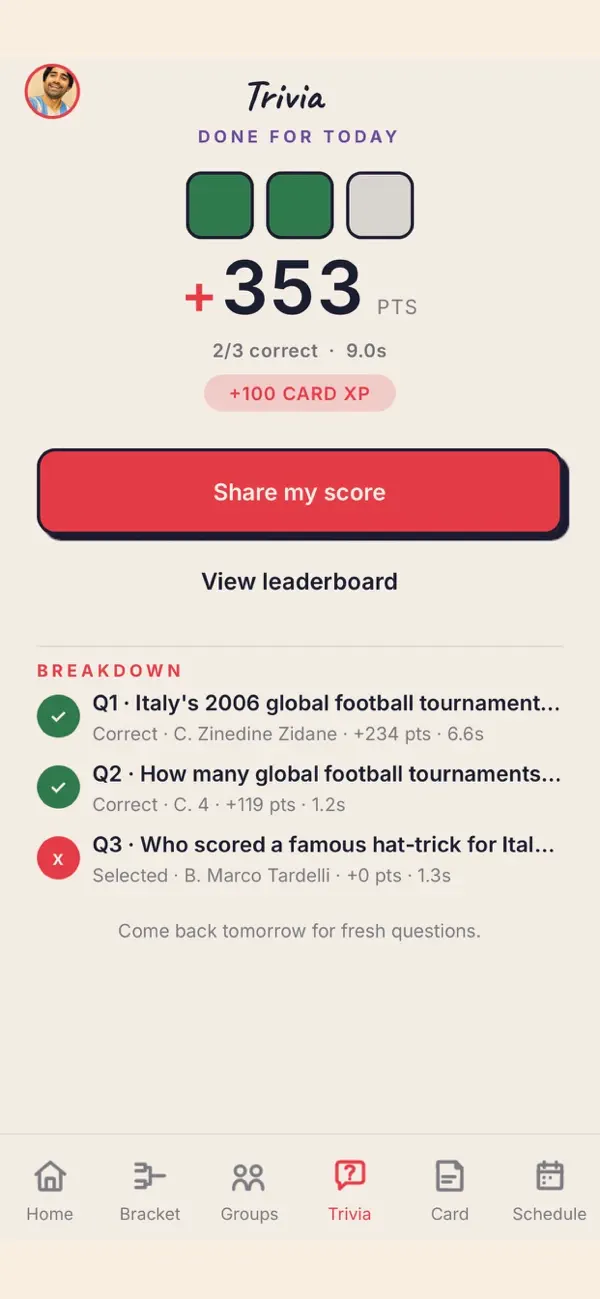
Task: Switch to the Card tab
Action: point(450,1190)
